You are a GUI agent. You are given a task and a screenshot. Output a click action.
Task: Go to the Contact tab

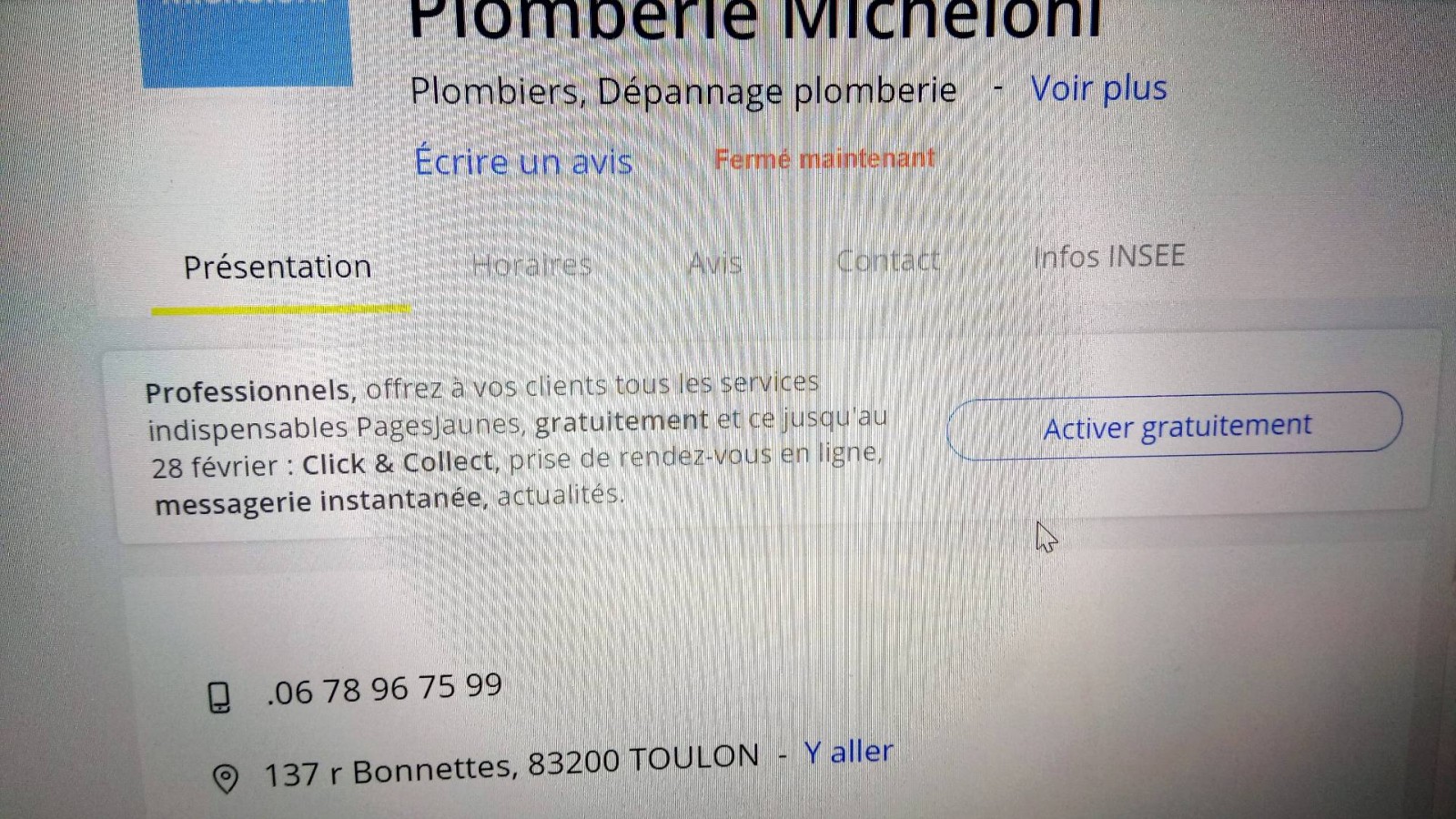point(887,261)
